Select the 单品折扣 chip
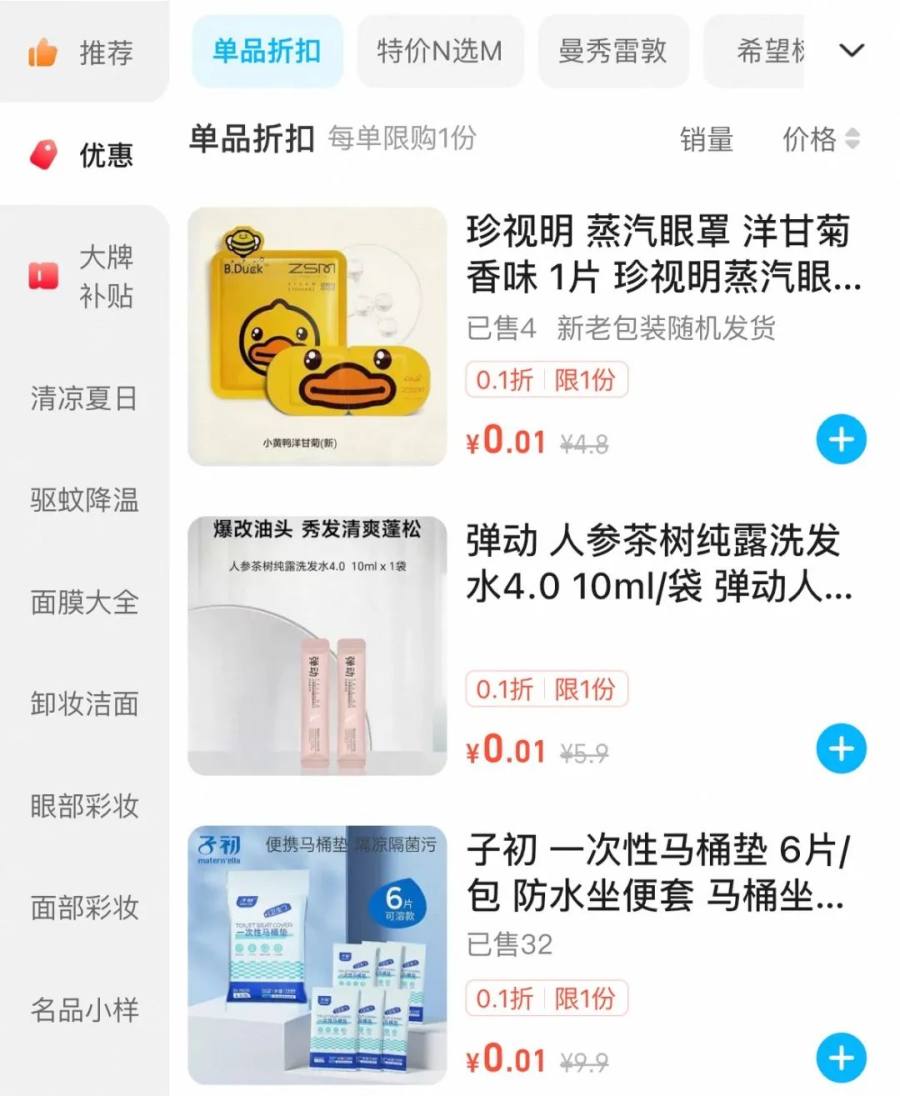This screenshot has width=900, height=1096. click(x=266, y=51)
